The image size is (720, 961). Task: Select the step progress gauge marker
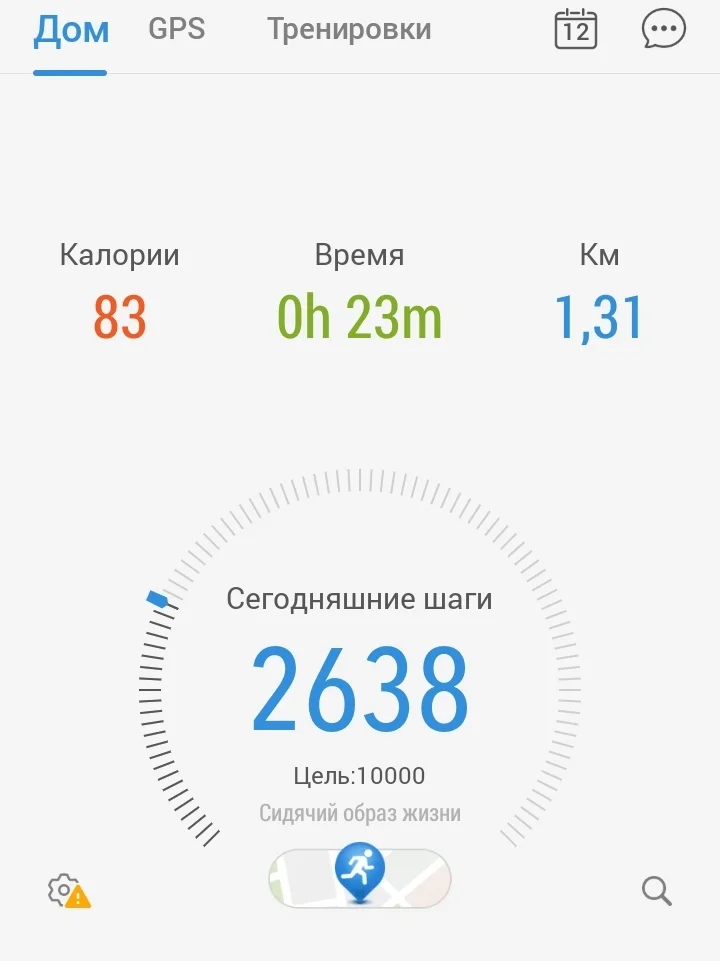[x=157, y=598]
